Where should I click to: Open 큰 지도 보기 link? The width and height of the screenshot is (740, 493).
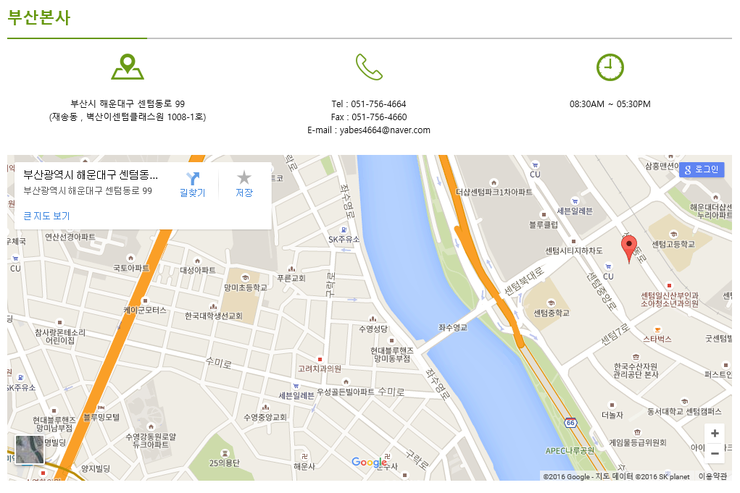46,215
